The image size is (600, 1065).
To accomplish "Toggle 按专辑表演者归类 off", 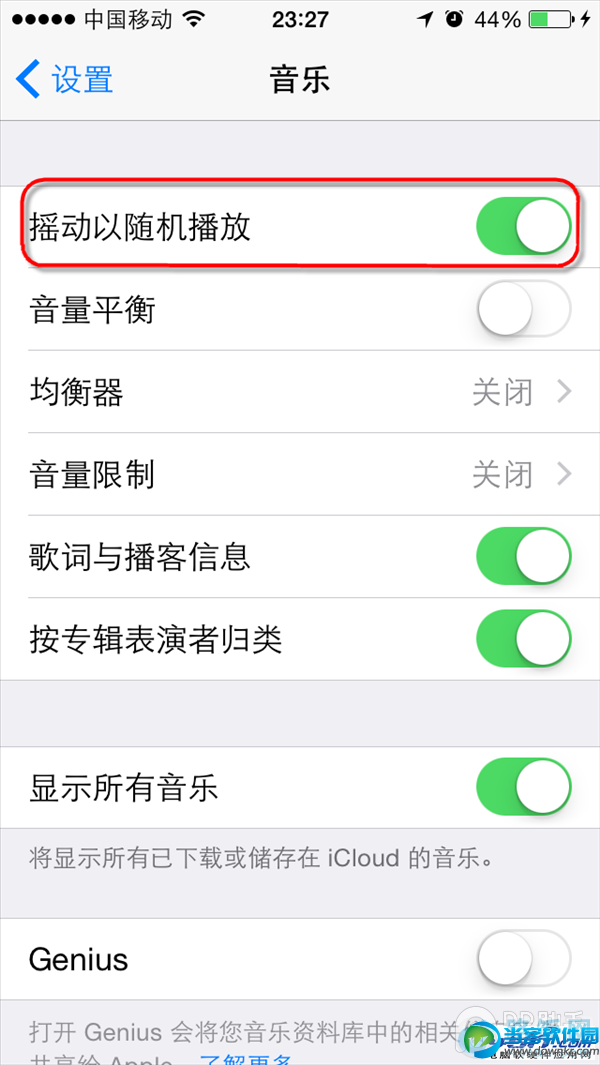I will pyautogui.click(x=523, y=638).
